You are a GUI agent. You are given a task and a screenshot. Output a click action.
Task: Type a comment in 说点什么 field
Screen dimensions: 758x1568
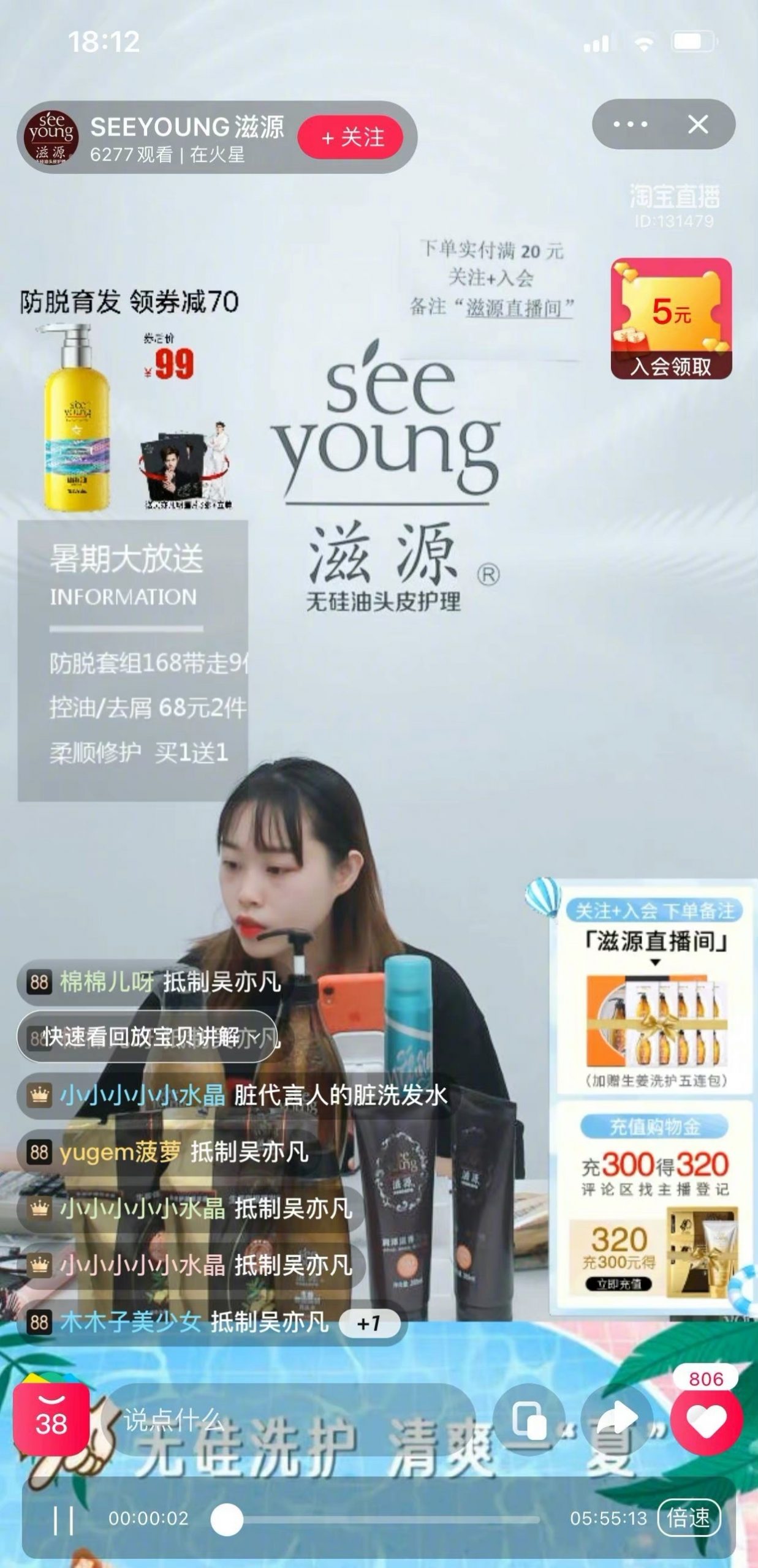pos(288,1420)
